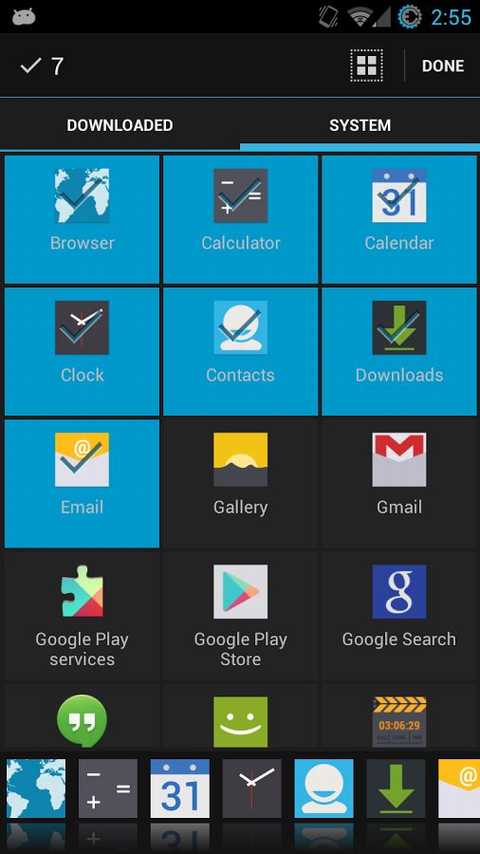Deselect the Email app tile
This screenshot has width=480, height=854.
coord(82,484)
